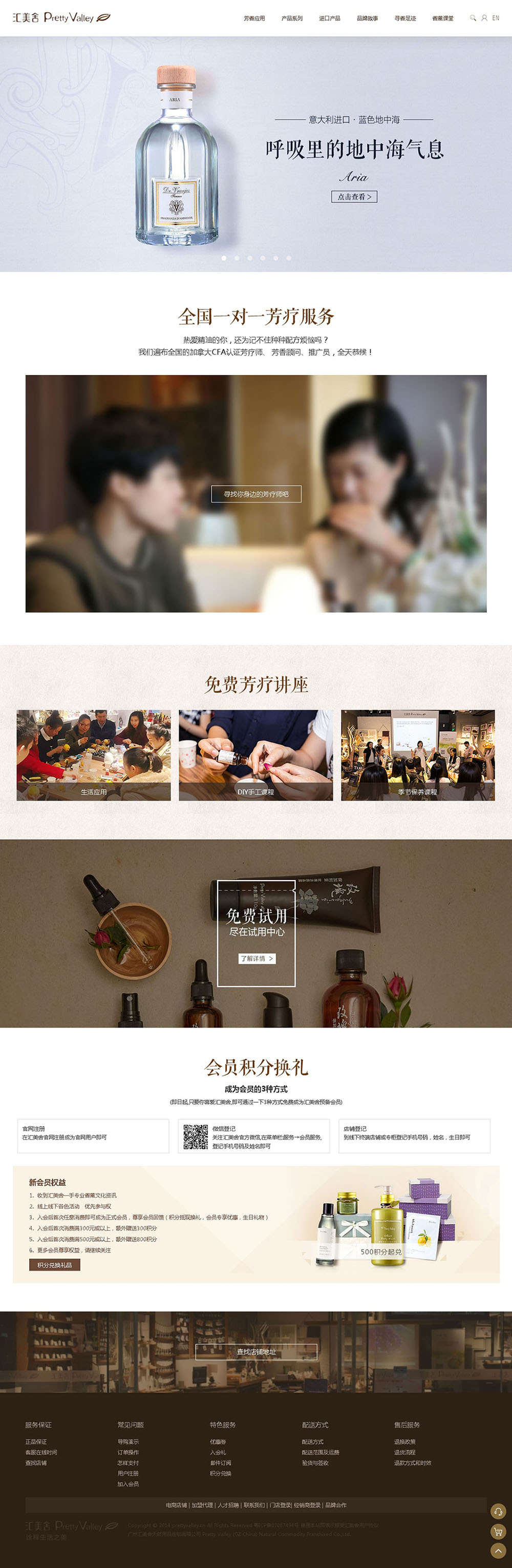Go to the 芳香应用 nav item
The width and height of the screenshot is (512, 1568).
(254, 19)
